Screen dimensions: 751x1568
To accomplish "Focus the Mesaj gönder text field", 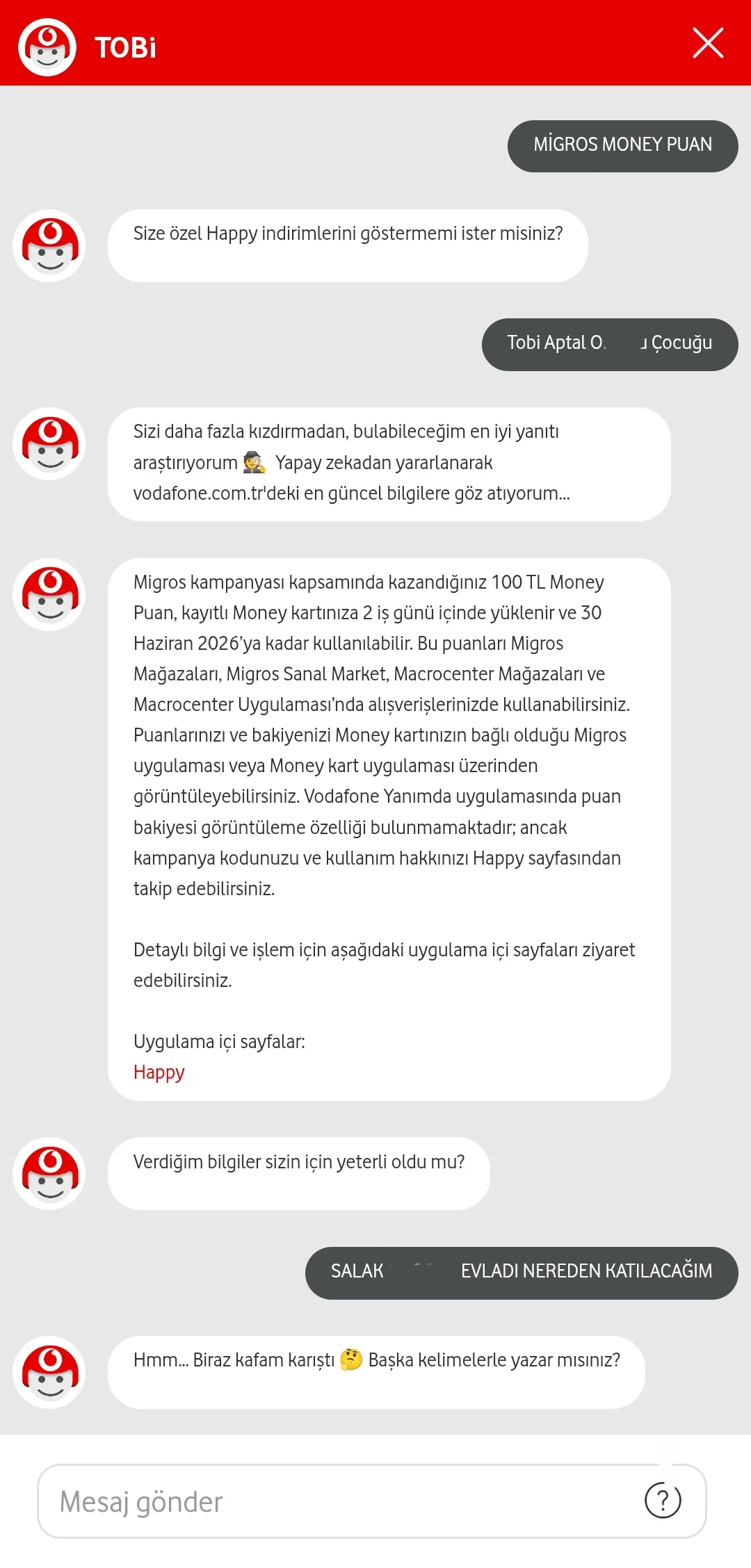I will pyautogui.click(x=334, y=1501).
